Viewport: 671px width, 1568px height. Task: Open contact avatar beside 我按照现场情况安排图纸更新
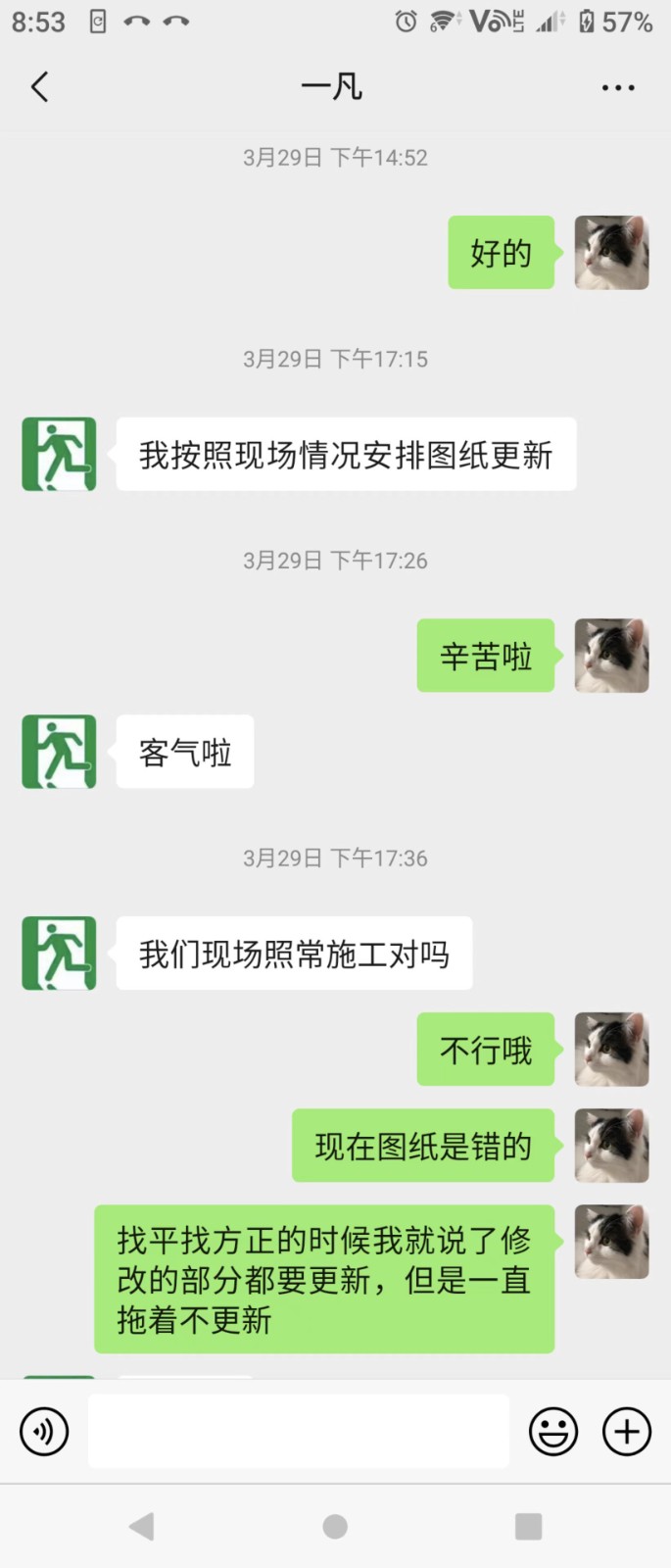[x=59, y=455]
